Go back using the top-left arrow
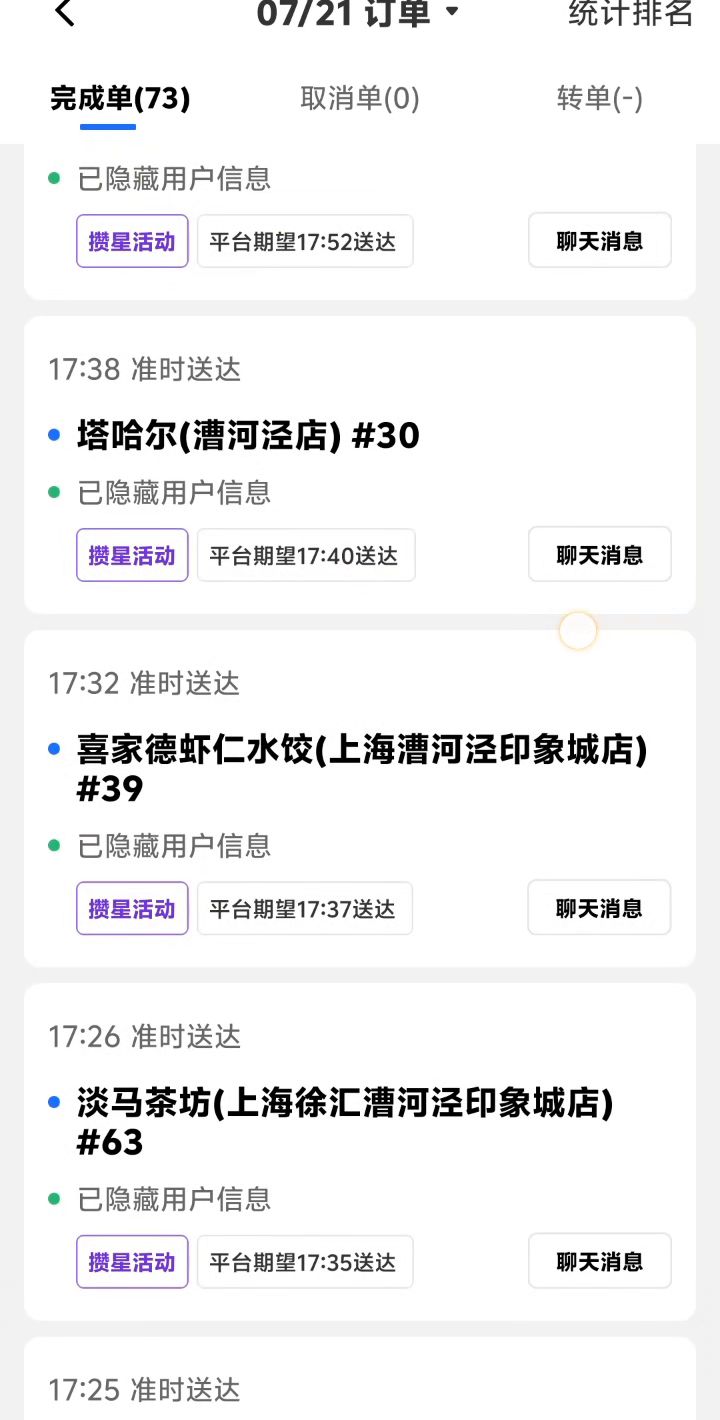The width and height of the screenshot is (720, 1420). point(65,13)
